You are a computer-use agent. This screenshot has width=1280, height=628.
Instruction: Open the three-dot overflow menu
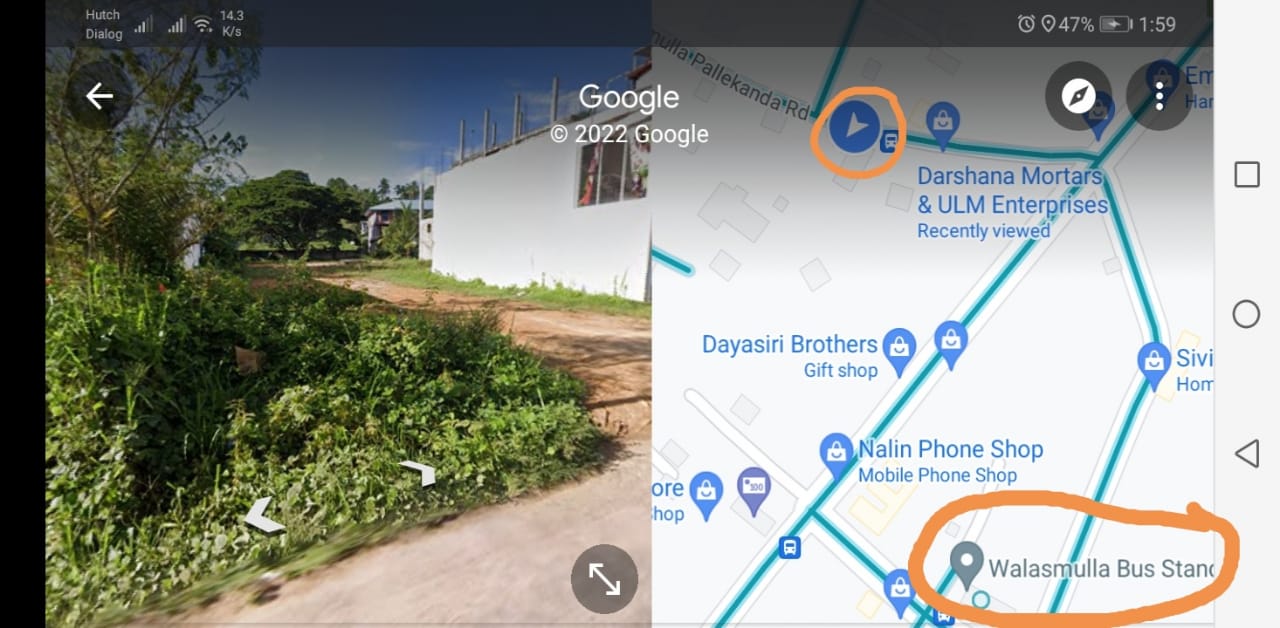pos(1159,96)
